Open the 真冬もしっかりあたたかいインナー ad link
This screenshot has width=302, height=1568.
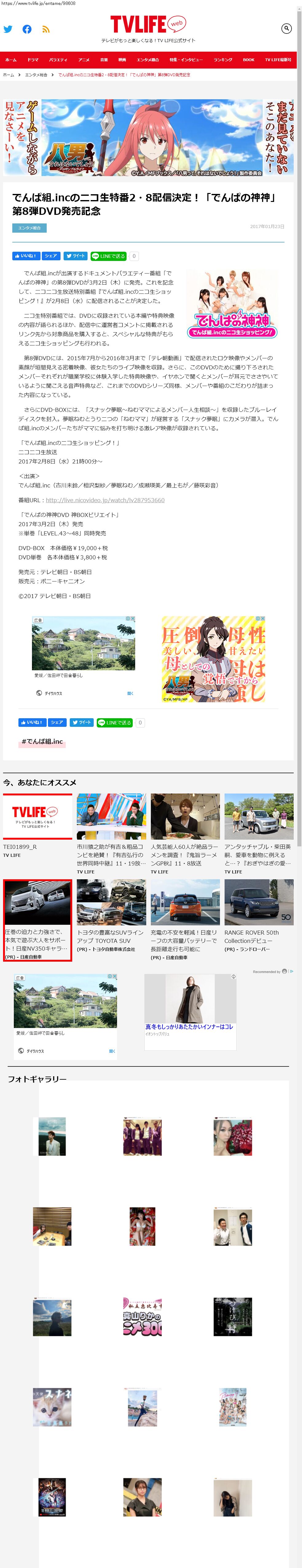coord(189,1027)
